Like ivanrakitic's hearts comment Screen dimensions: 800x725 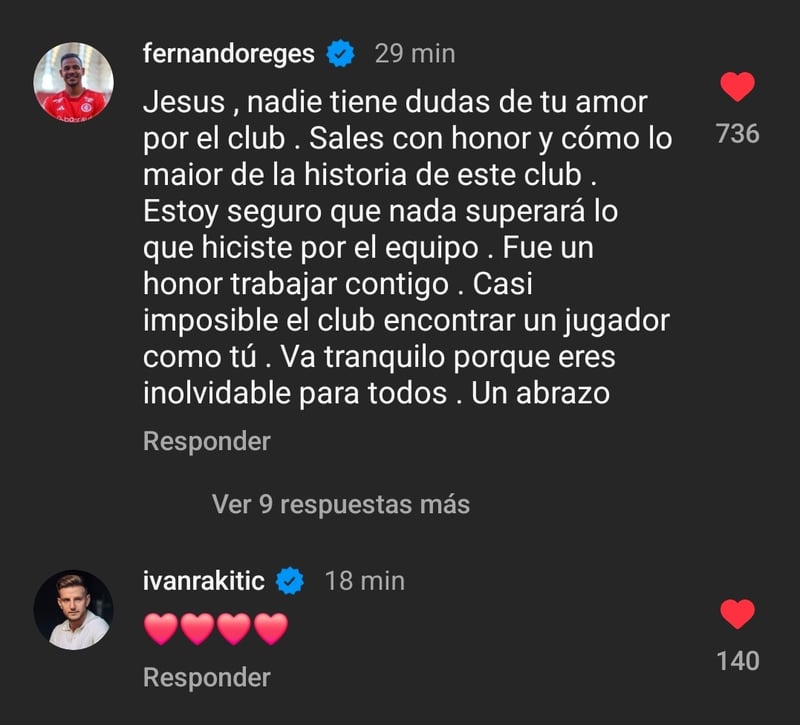(x=737, y=614)
